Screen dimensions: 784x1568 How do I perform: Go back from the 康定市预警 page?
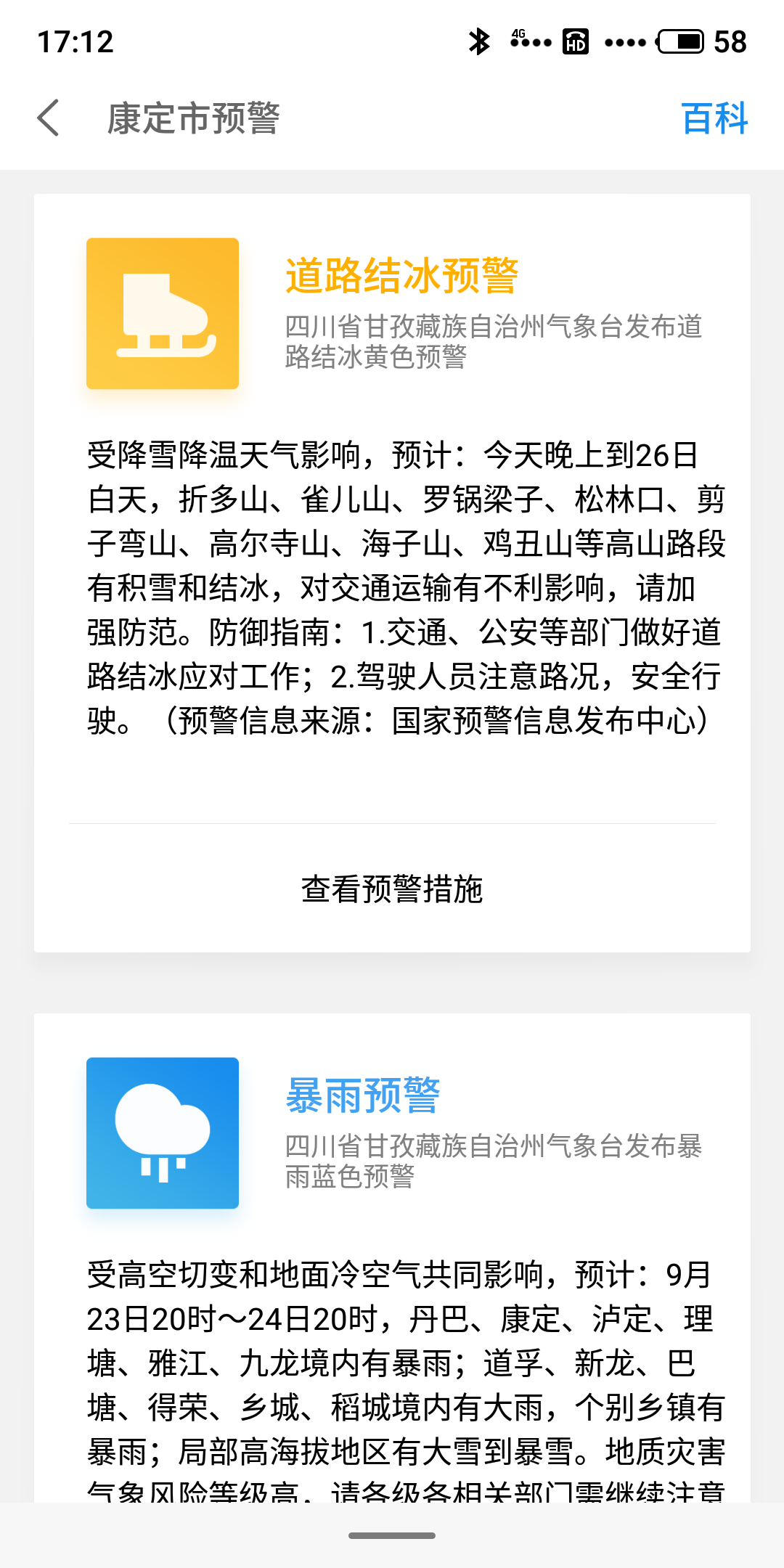click(48, 118)
